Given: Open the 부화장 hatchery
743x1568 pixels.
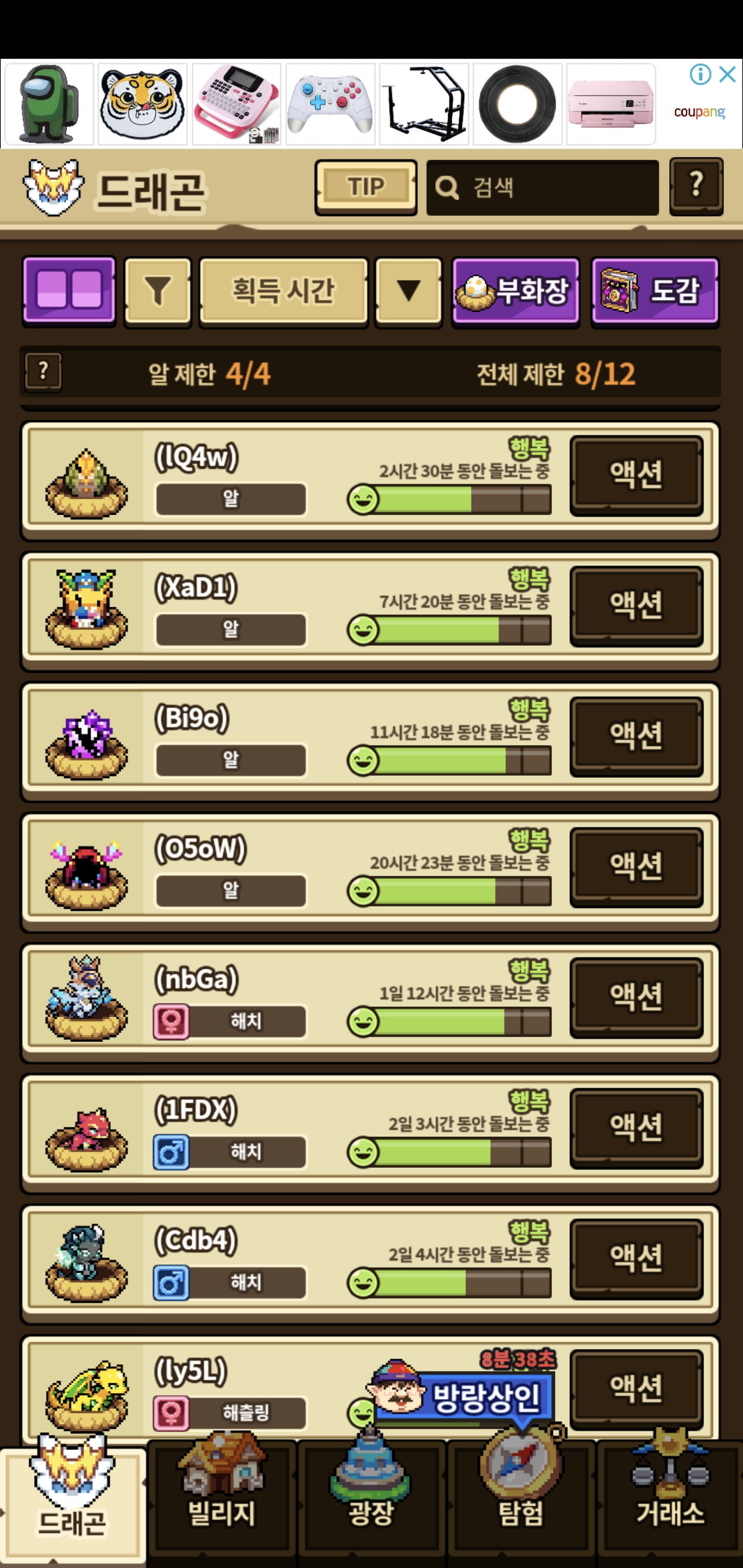Looking at the screenshot, I should point(515,291).
